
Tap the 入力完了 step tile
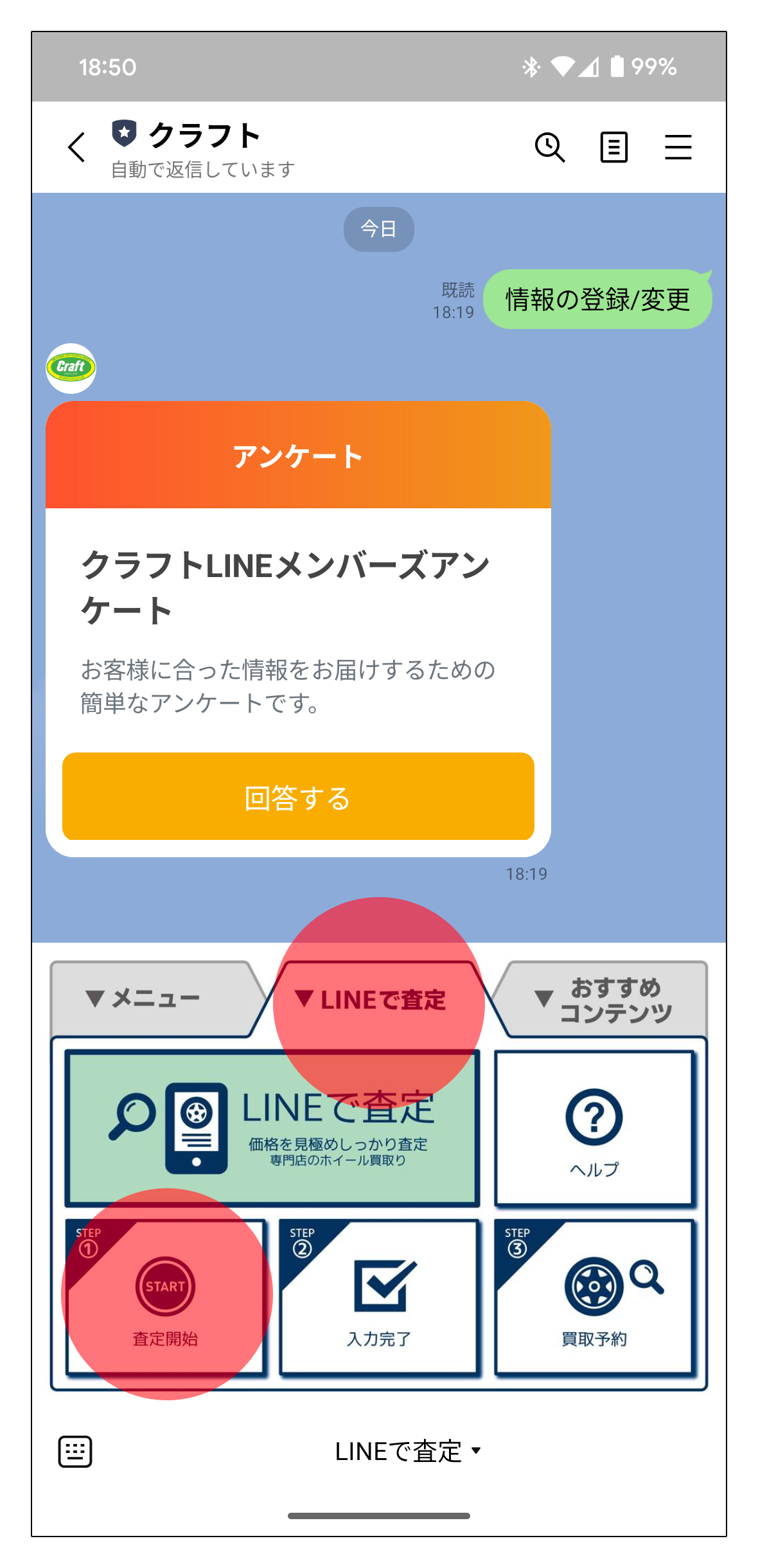[380, 1297]
